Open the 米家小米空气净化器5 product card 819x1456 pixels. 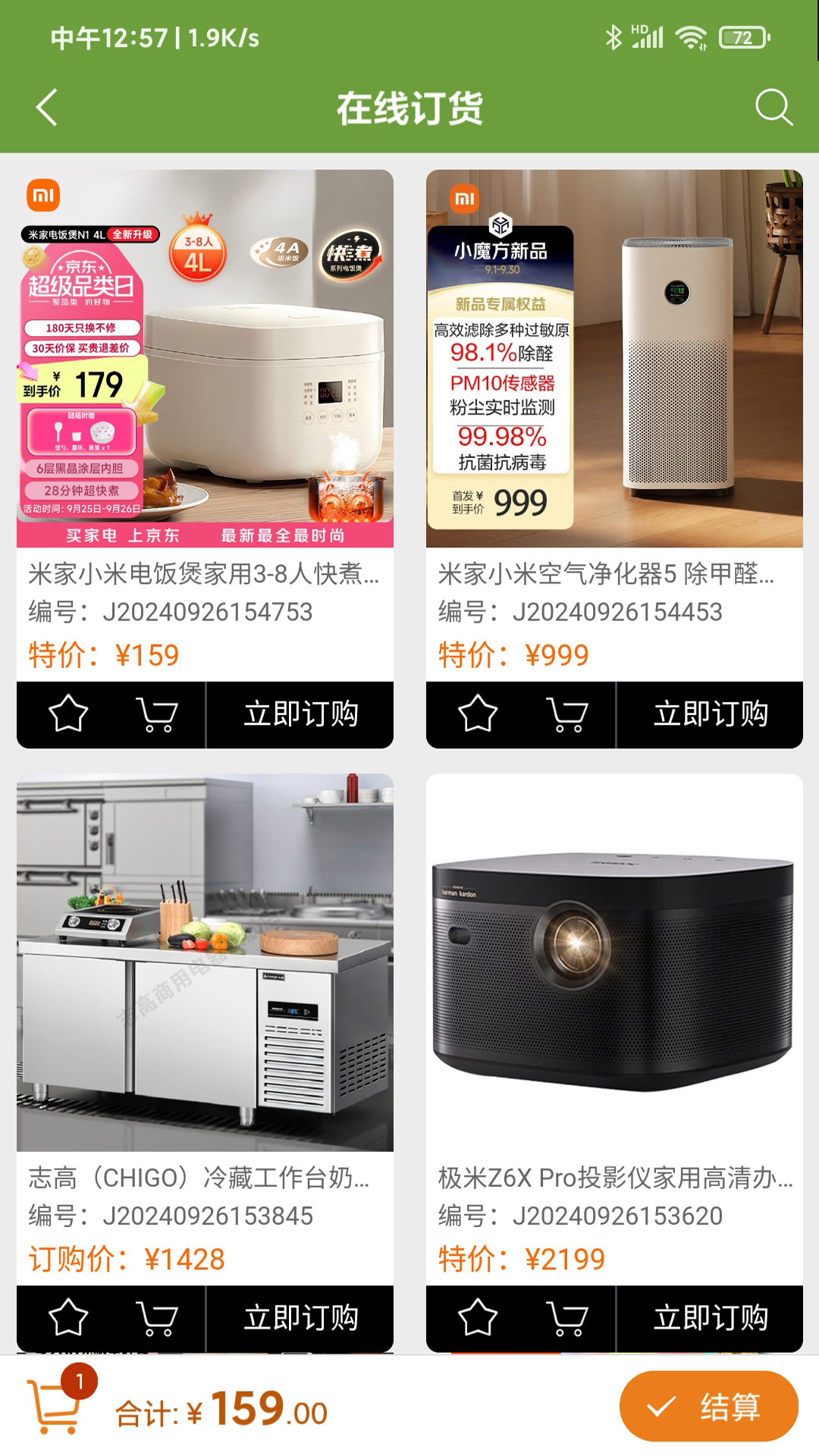[x=614, y=358]
